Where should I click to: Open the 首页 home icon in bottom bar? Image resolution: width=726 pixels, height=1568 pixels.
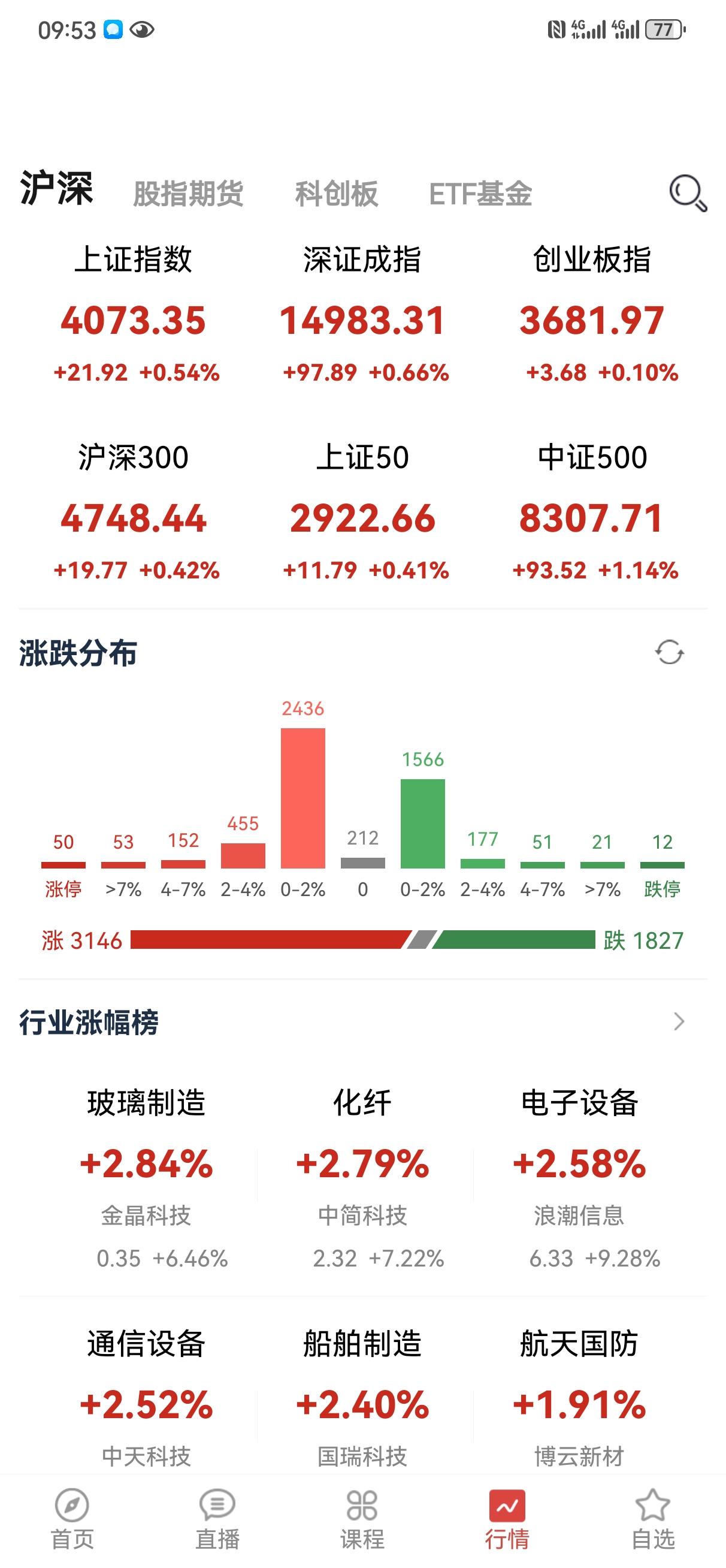click(72, 1516)
